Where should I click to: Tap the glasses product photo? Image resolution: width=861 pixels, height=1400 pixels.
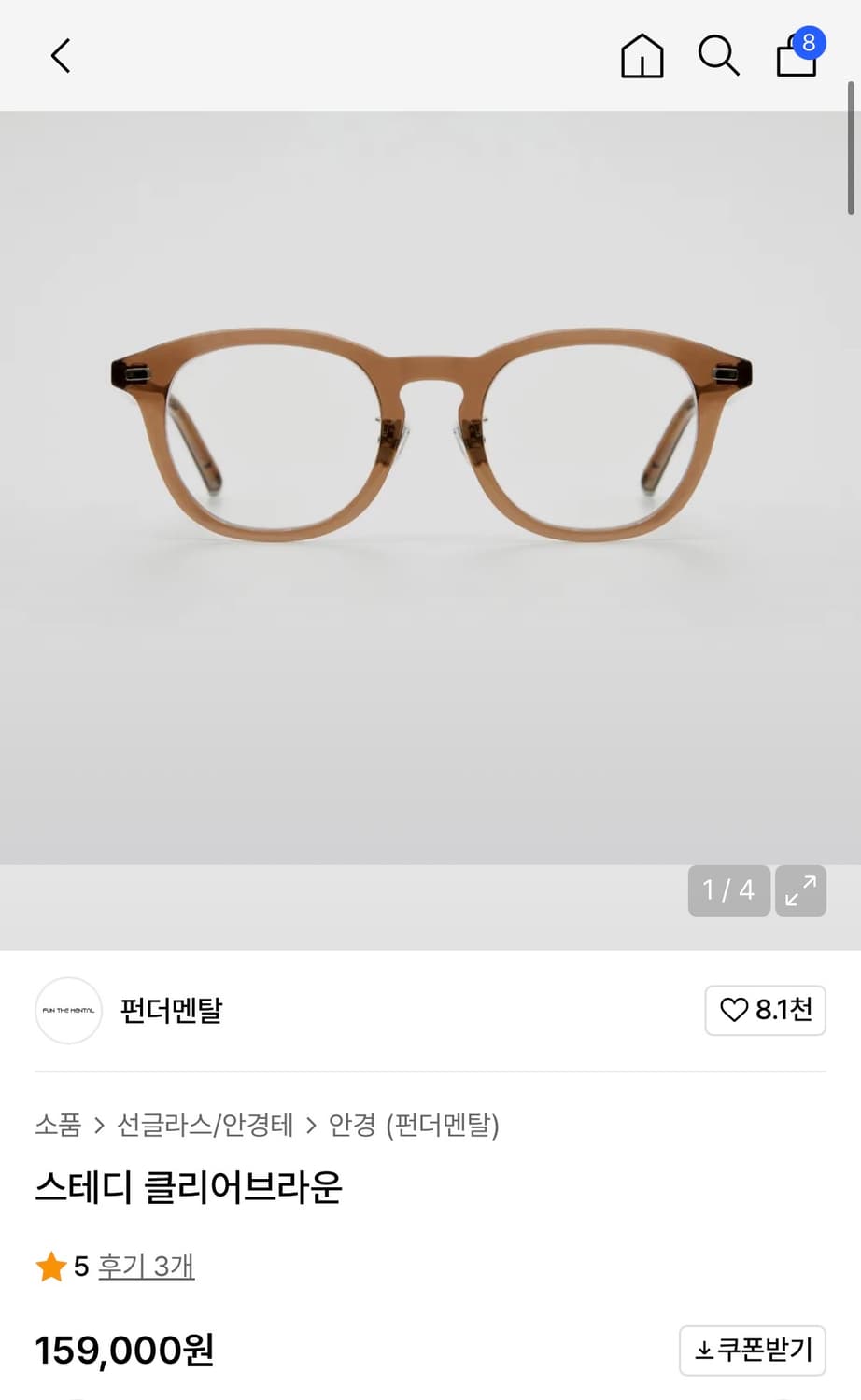pos(430,429)
